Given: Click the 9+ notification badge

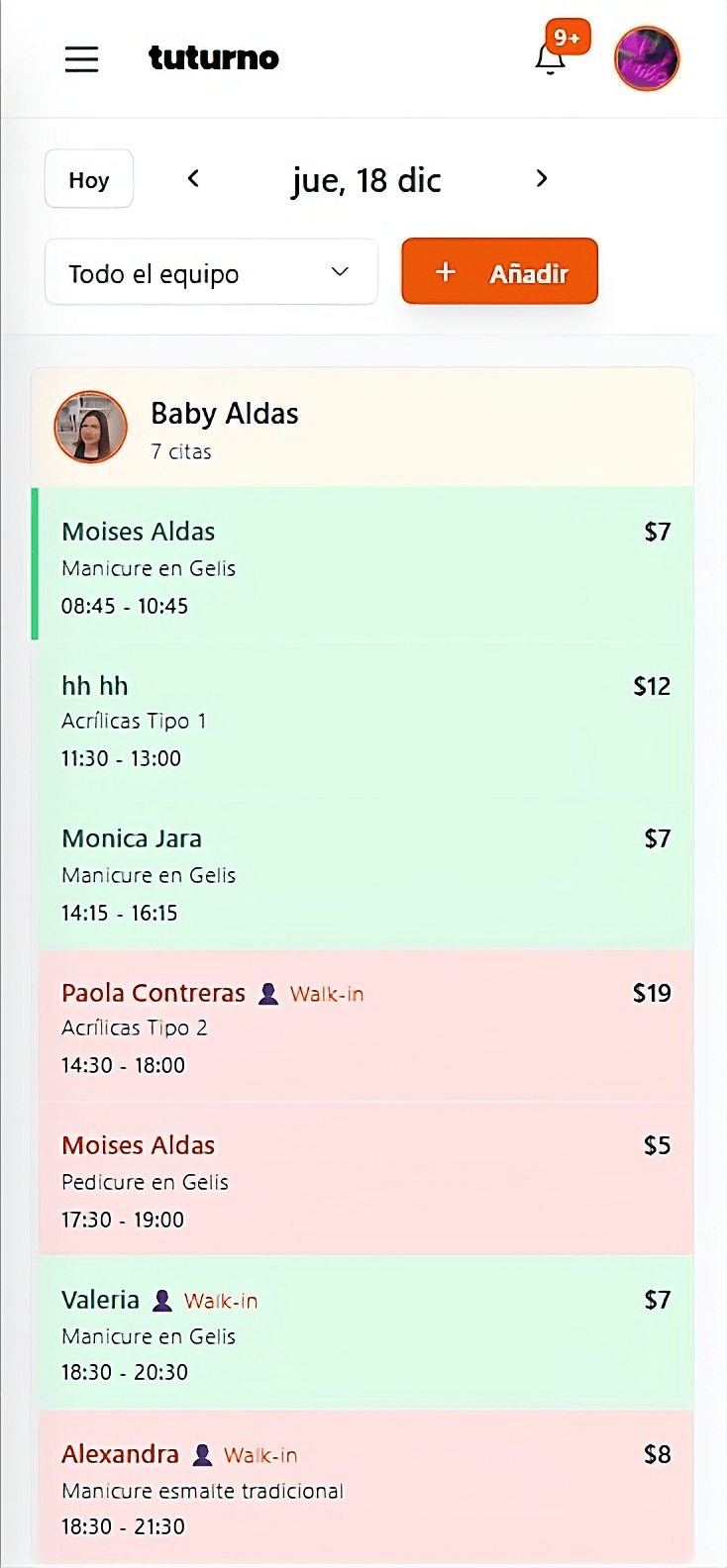Looking at the screenshot, I should pos(566,37).
